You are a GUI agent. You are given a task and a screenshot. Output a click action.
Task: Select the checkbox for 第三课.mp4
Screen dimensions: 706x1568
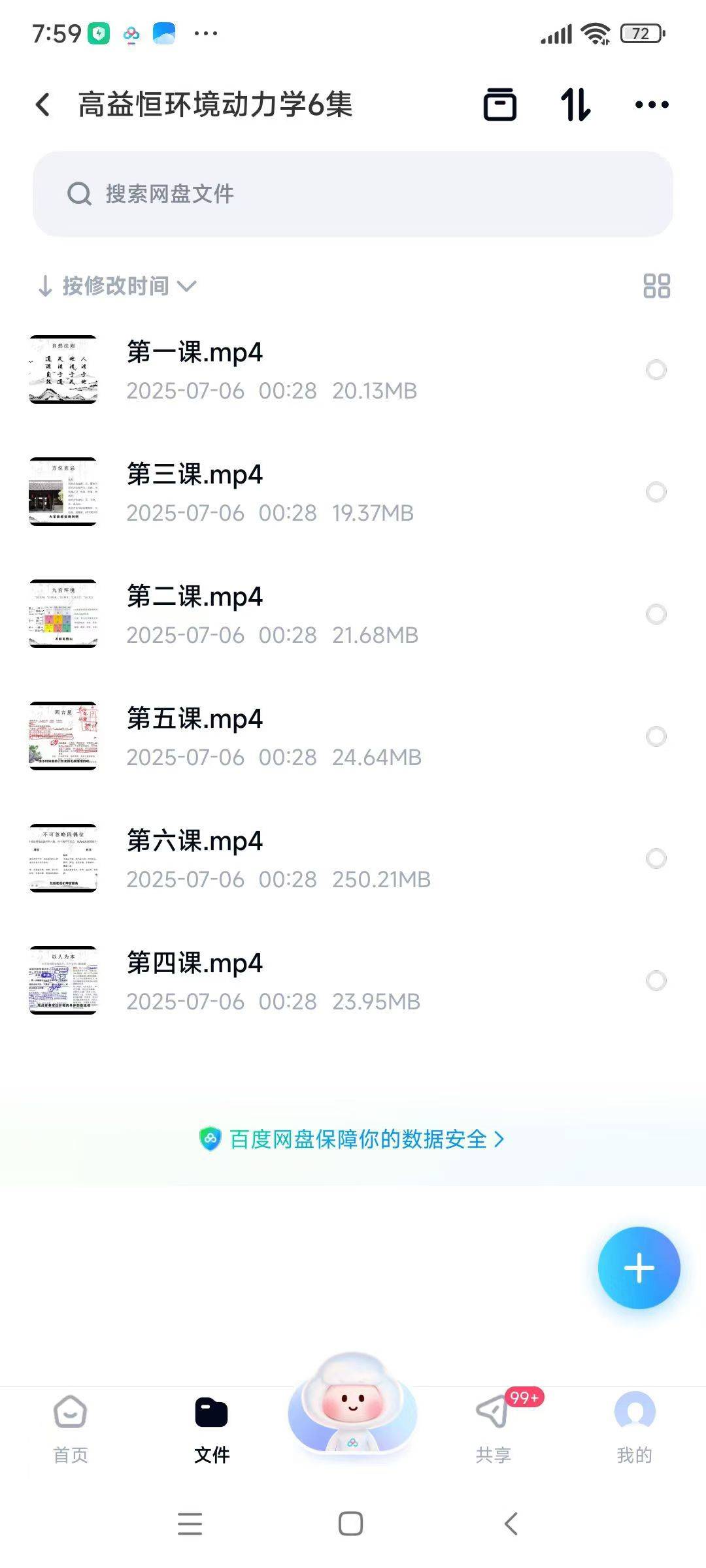pos(656,492)
